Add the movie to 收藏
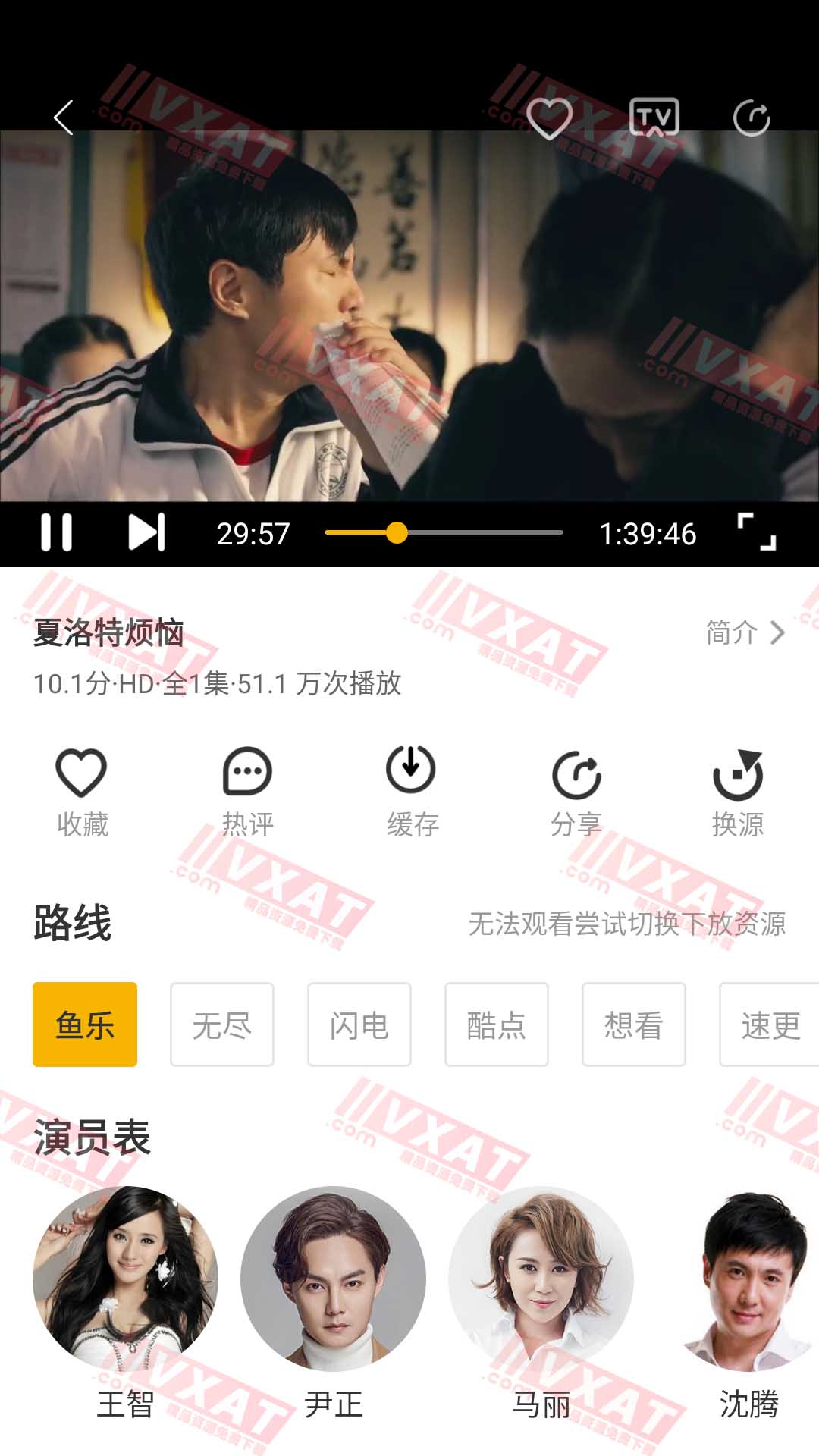Image resolution: width=819 pixels, height=1456 pixels. pyautogui.click(x=82, y=792)
